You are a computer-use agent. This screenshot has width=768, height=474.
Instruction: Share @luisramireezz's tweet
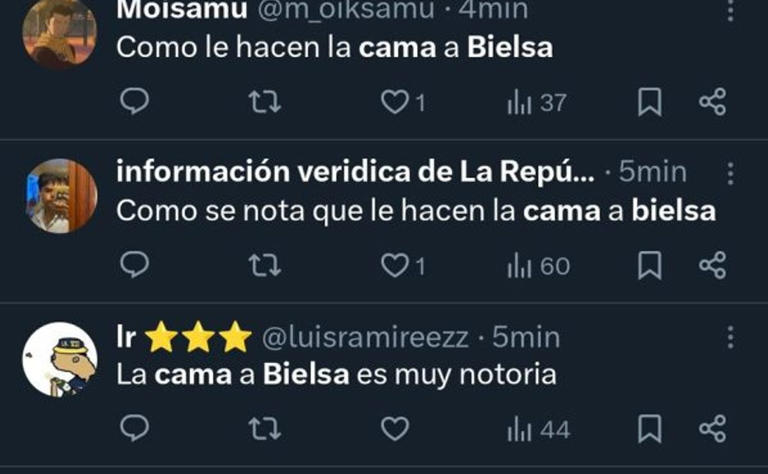(712, 429)
